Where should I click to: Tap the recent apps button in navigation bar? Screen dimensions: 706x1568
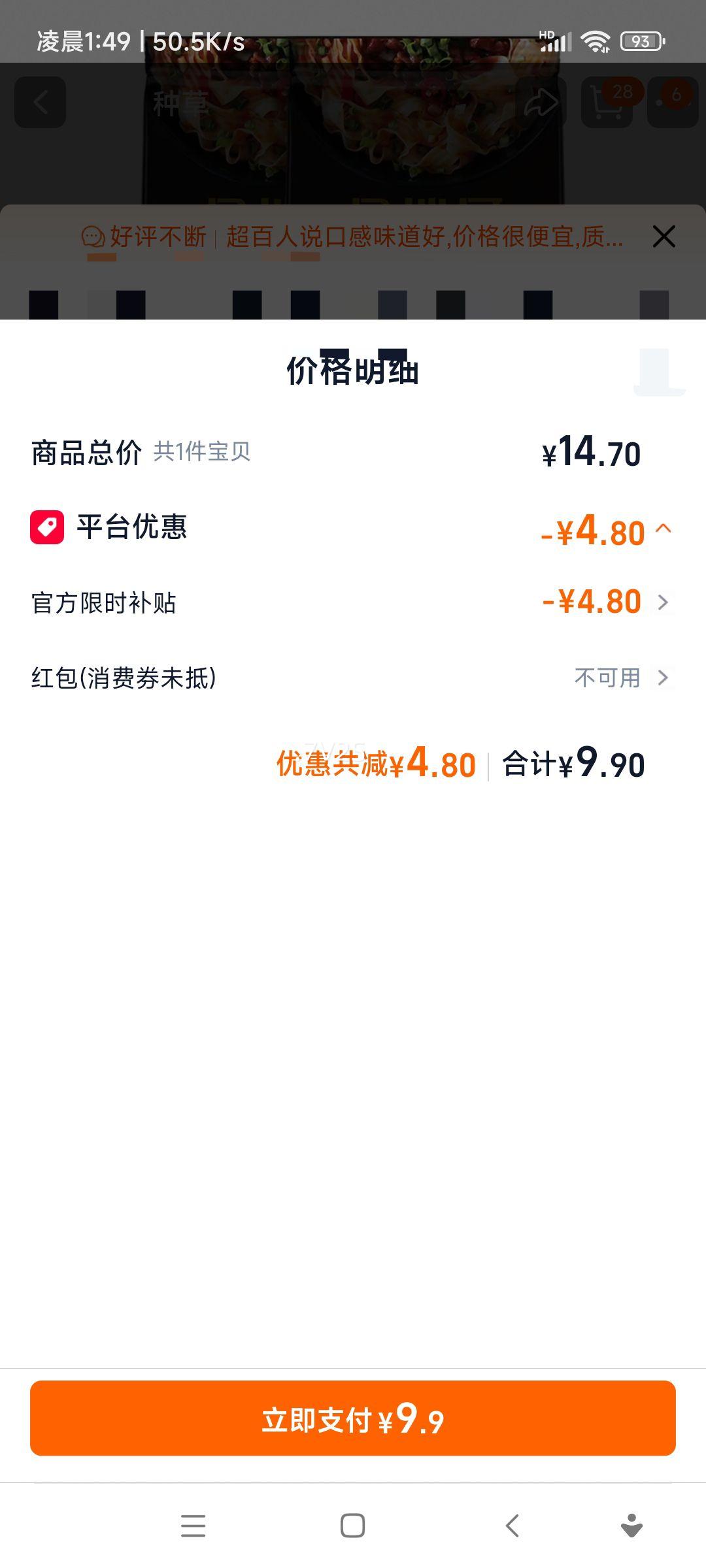tap(193, 1527)
